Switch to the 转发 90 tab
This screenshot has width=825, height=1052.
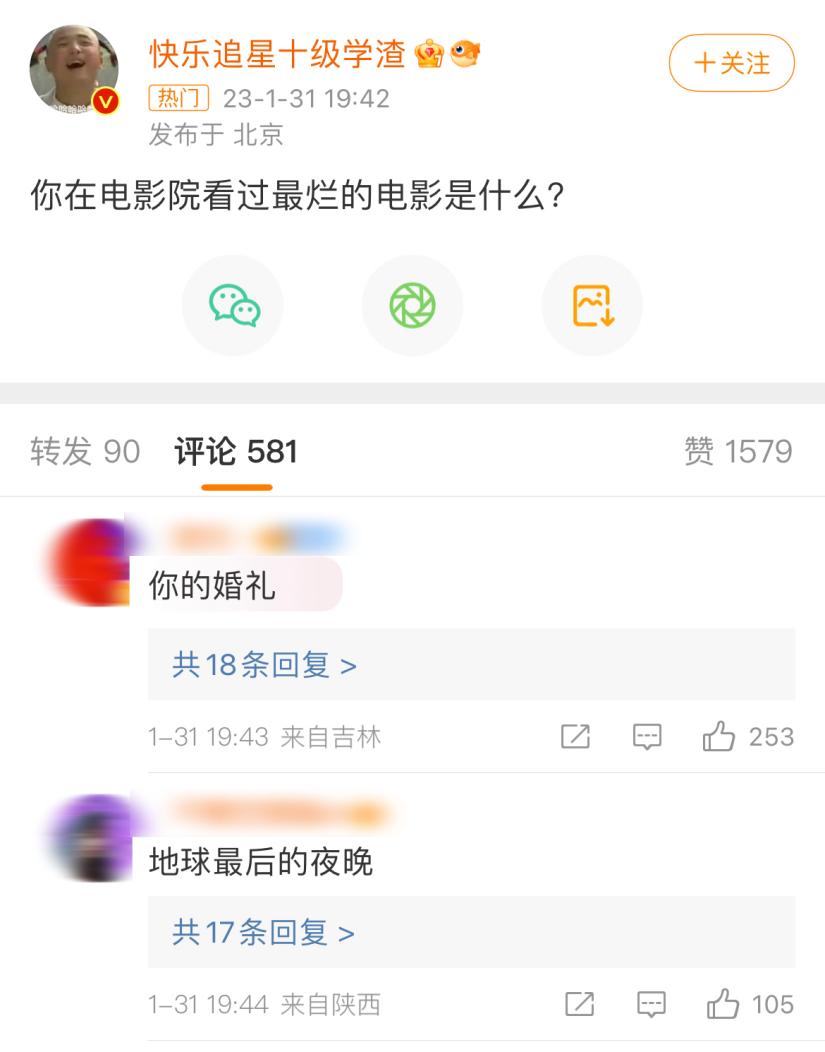coord(85,452)
